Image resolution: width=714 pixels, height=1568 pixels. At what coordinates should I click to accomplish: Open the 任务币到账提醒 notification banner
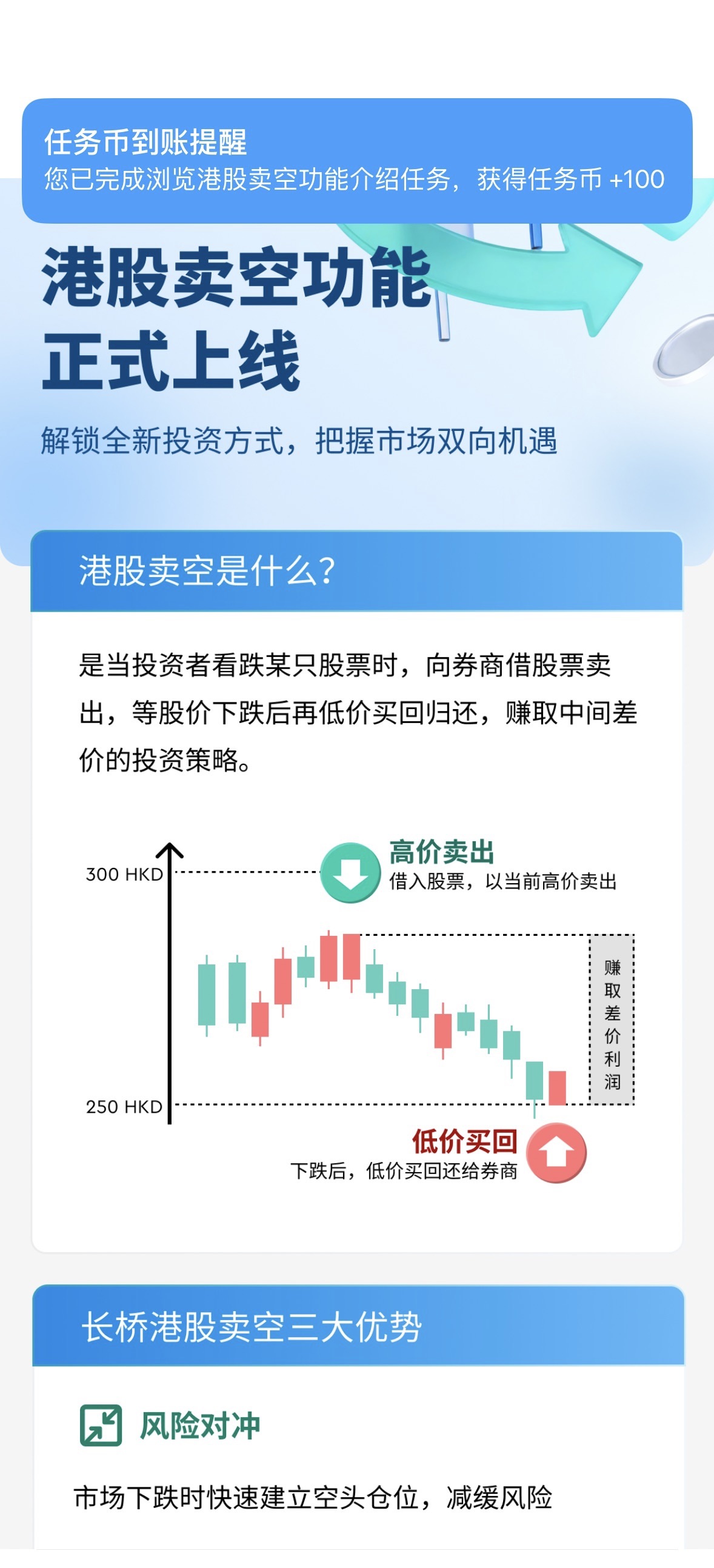coord(356,161)
